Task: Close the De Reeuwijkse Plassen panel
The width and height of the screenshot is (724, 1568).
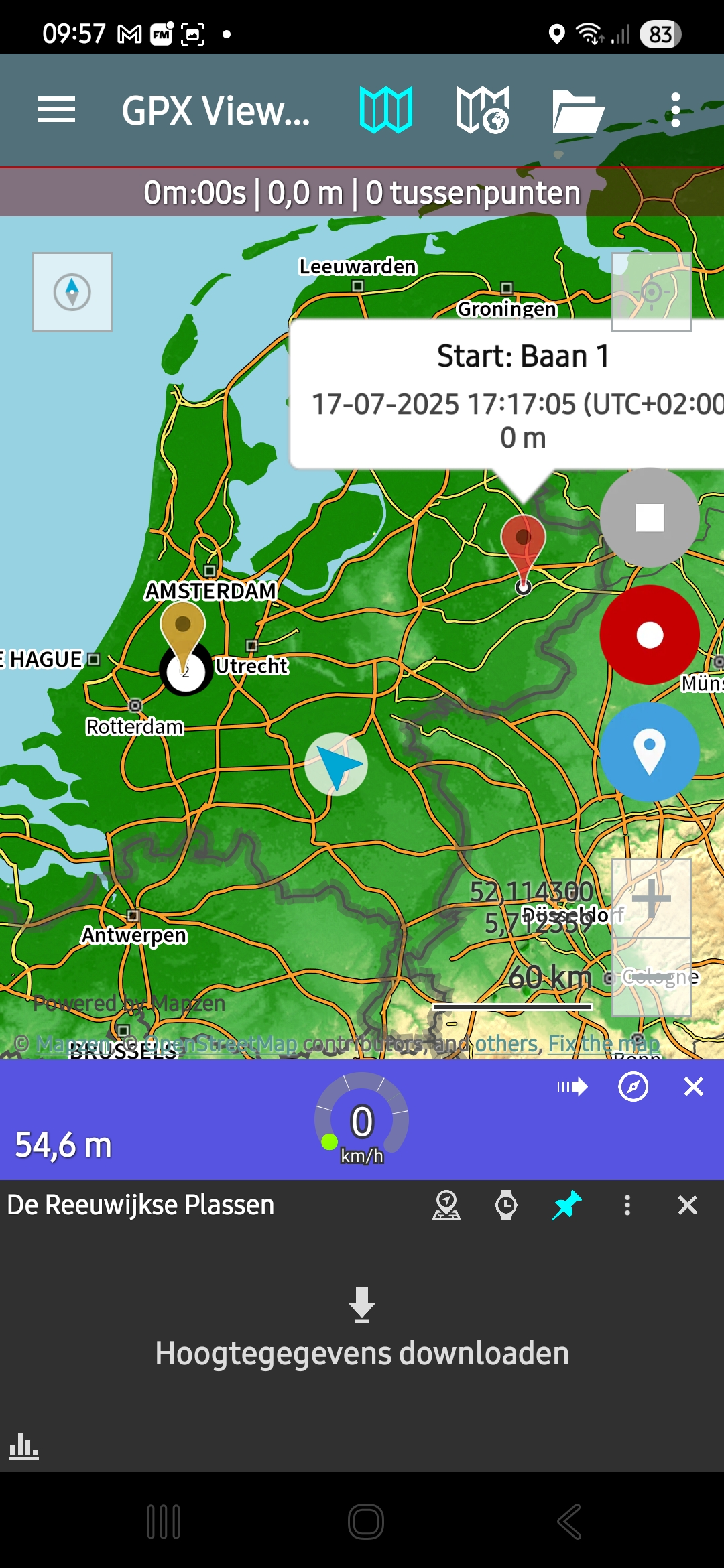Action: coord(687,1205)
